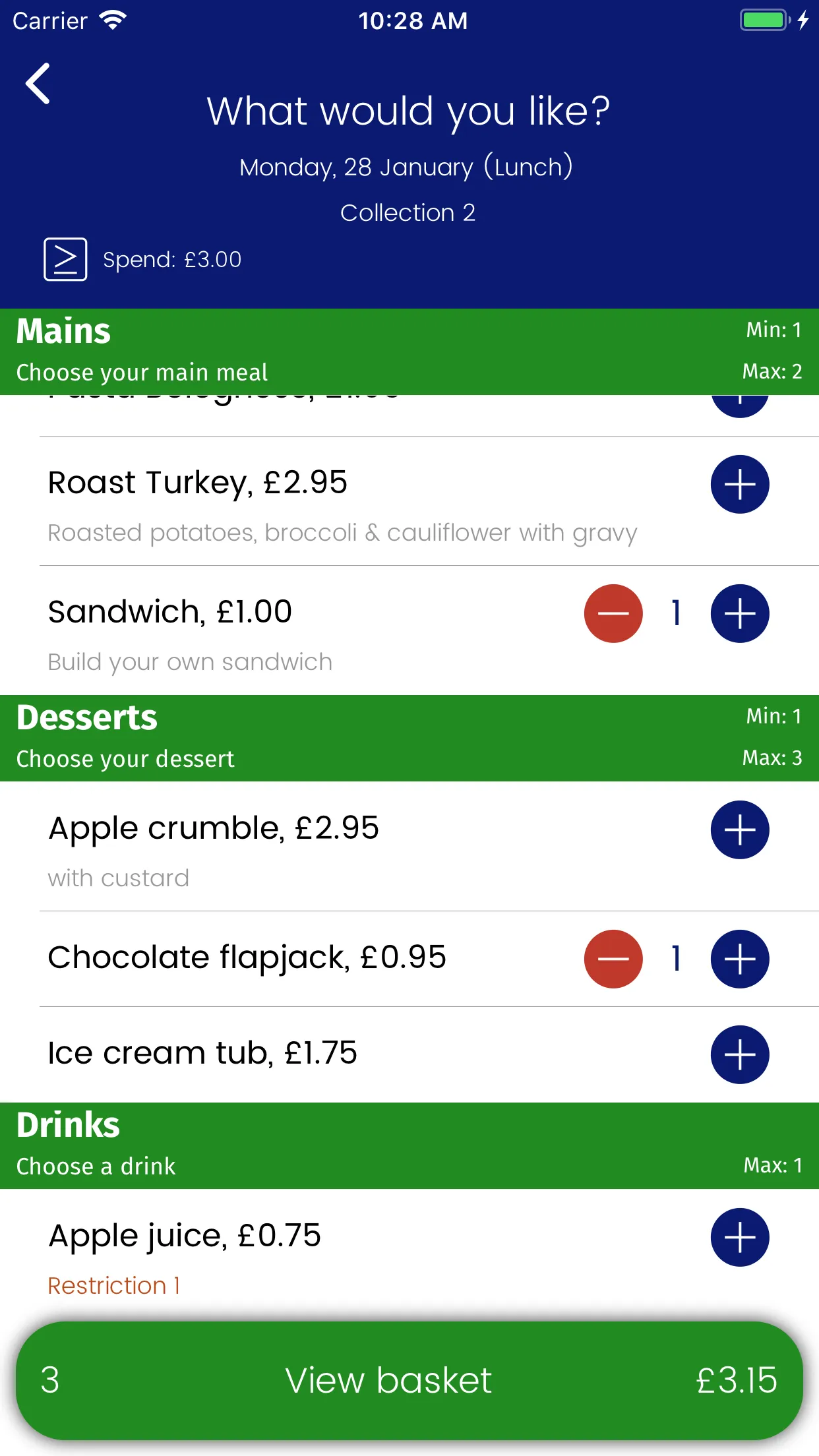The width and height of the screenshot is (819, 1456).
Task: Add a Roast Turkey to the order
Action: coord(740,485)
